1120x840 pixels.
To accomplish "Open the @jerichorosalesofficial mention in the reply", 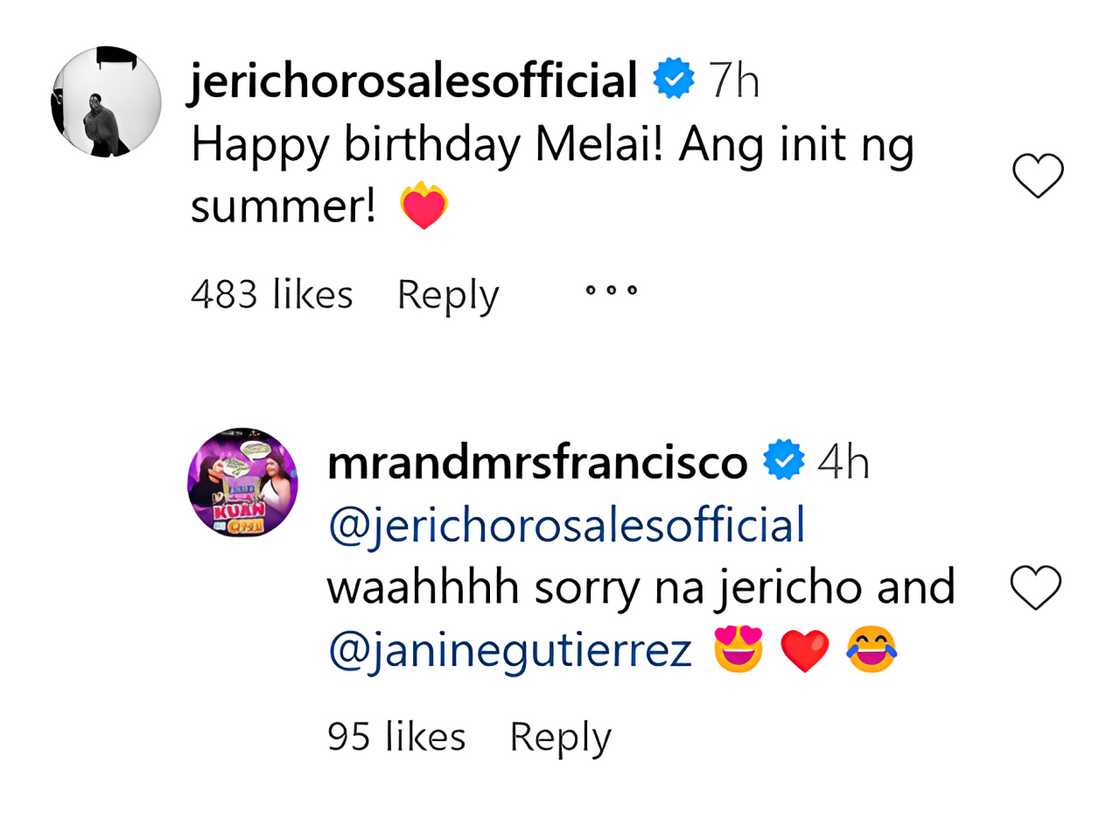I will click(x=565, y=526).
